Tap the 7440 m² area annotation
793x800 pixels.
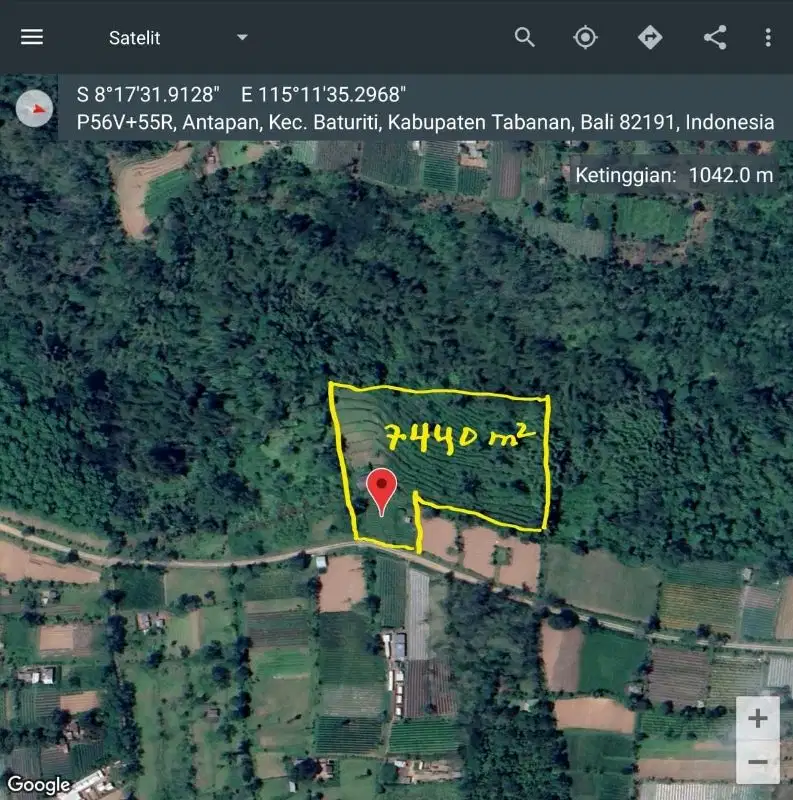[460, 436]
